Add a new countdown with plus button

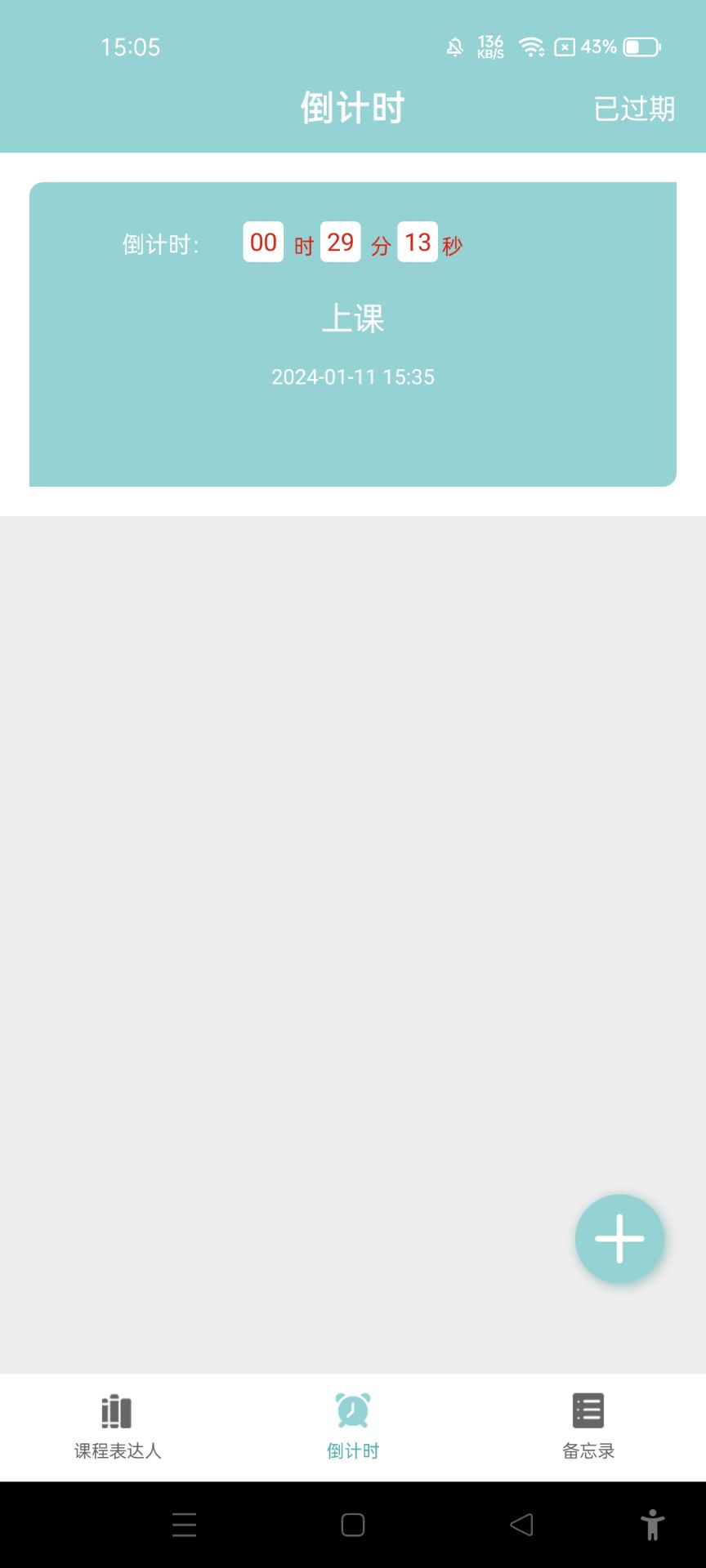pos(619,1239)
